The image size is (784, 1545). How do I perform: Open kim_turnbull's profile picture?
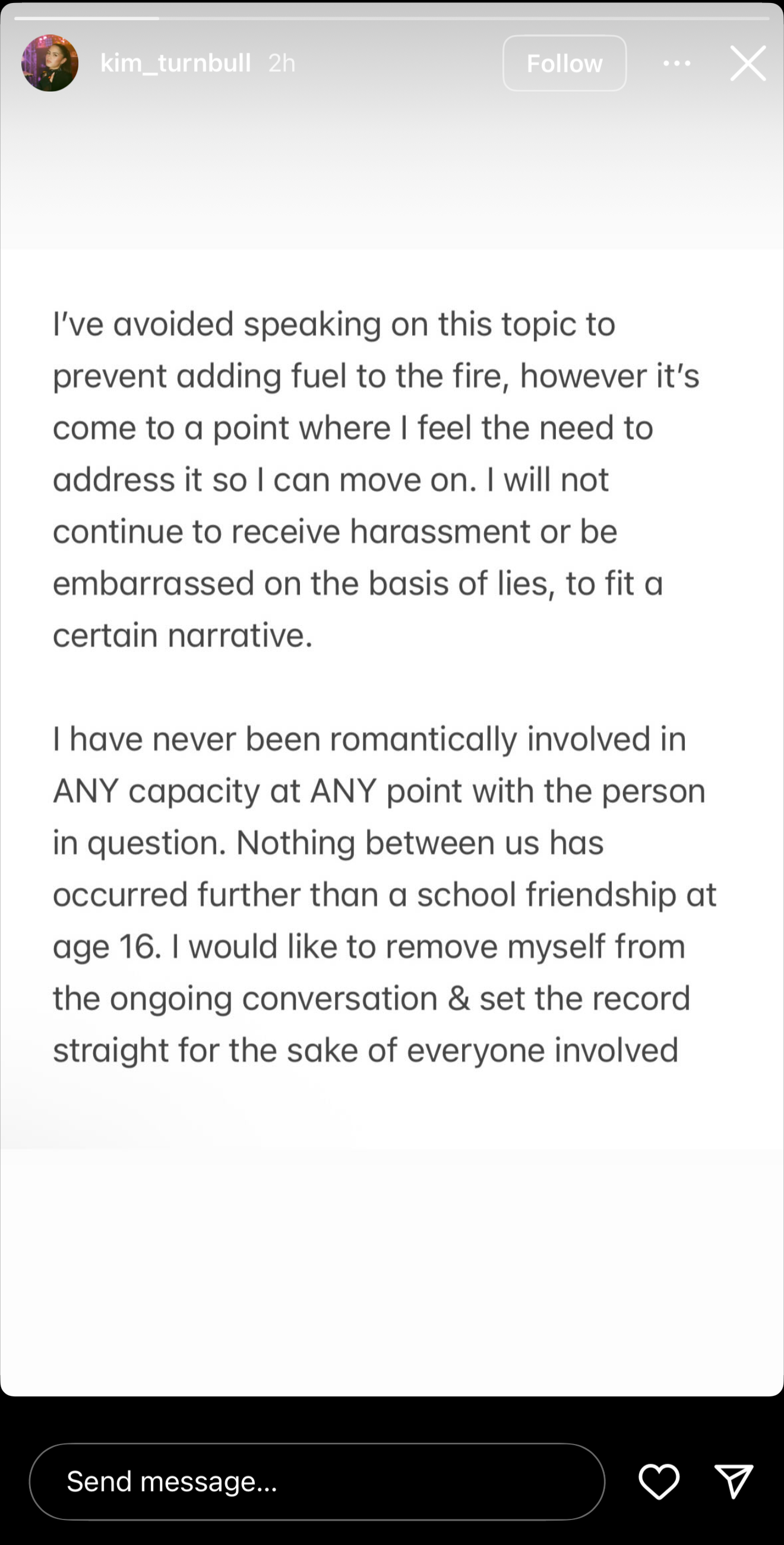(x=50, y=63)
